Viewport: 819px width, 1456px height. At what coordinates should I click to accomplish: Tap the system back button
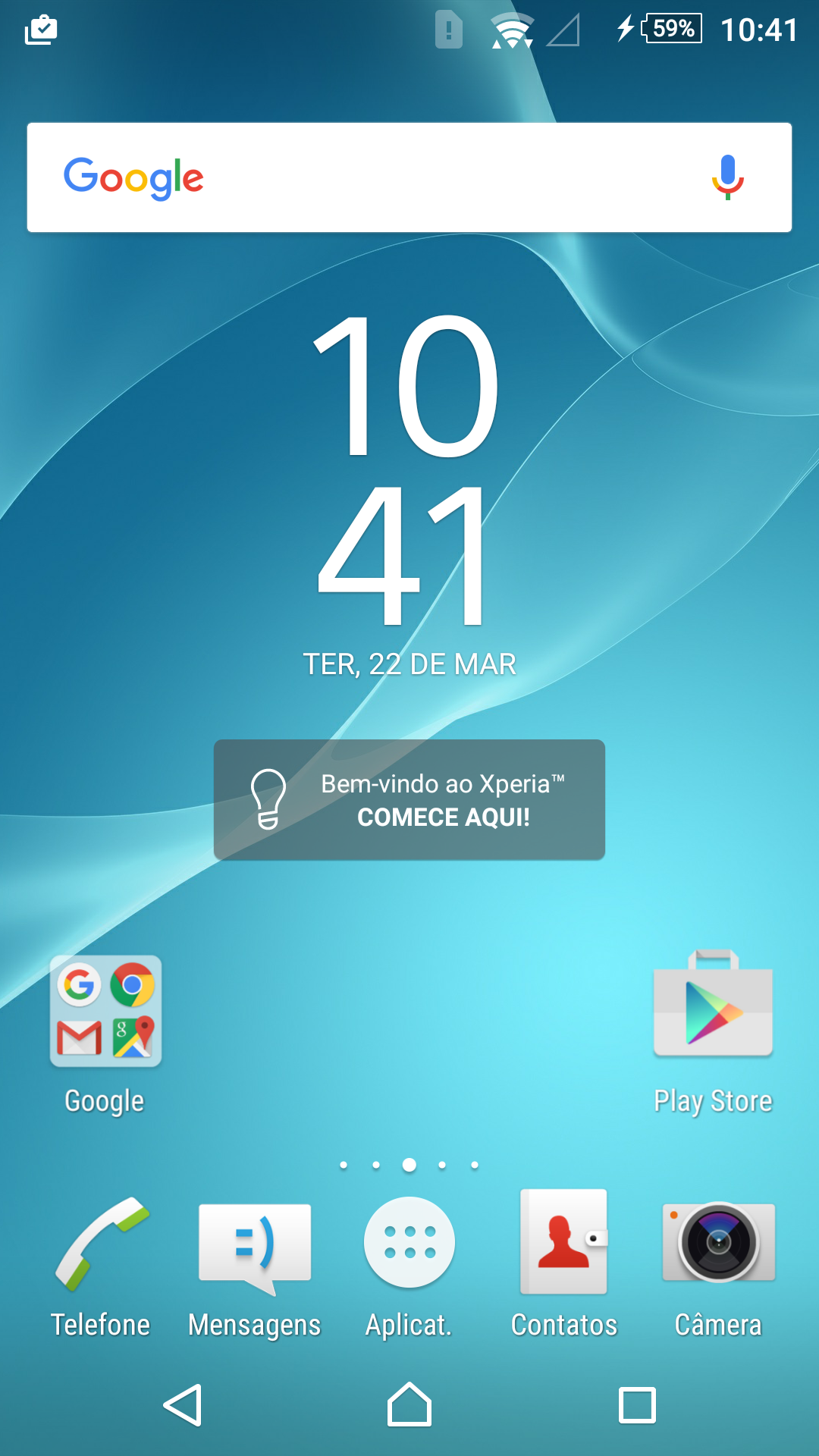183,1405
